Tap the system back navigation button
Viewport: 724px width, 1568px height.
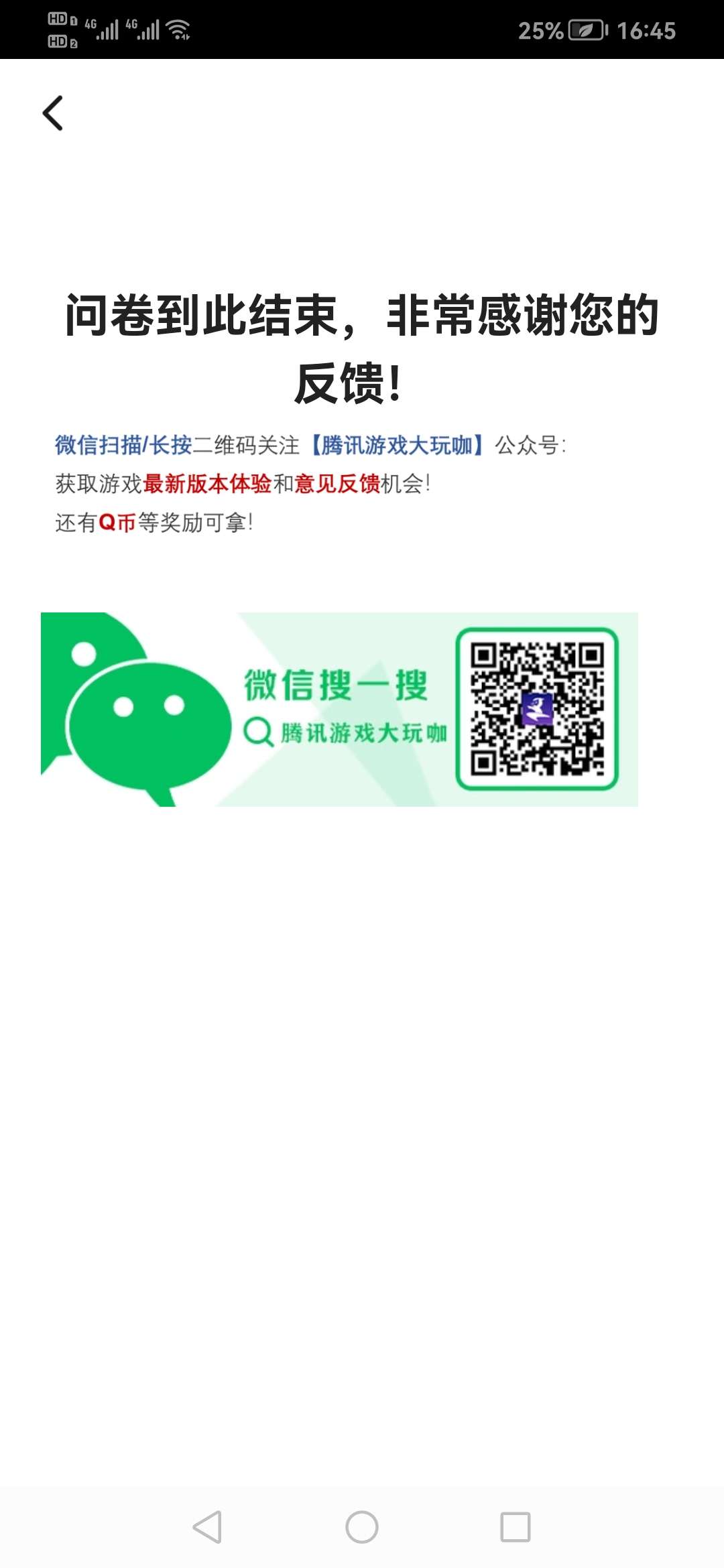[x=207, y=1527]
